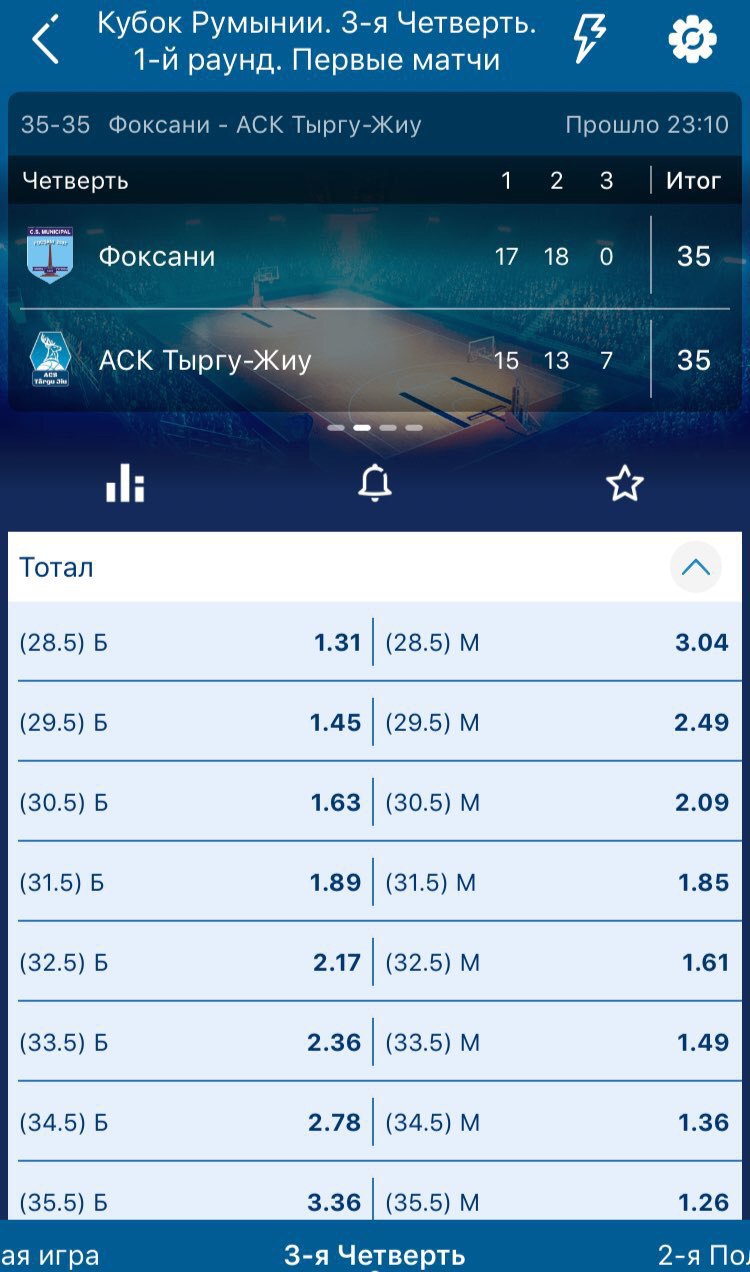The width and height of the screenshot is (750, 1272).
Task: Open the settings gear icon
Action: click(692, 40)
